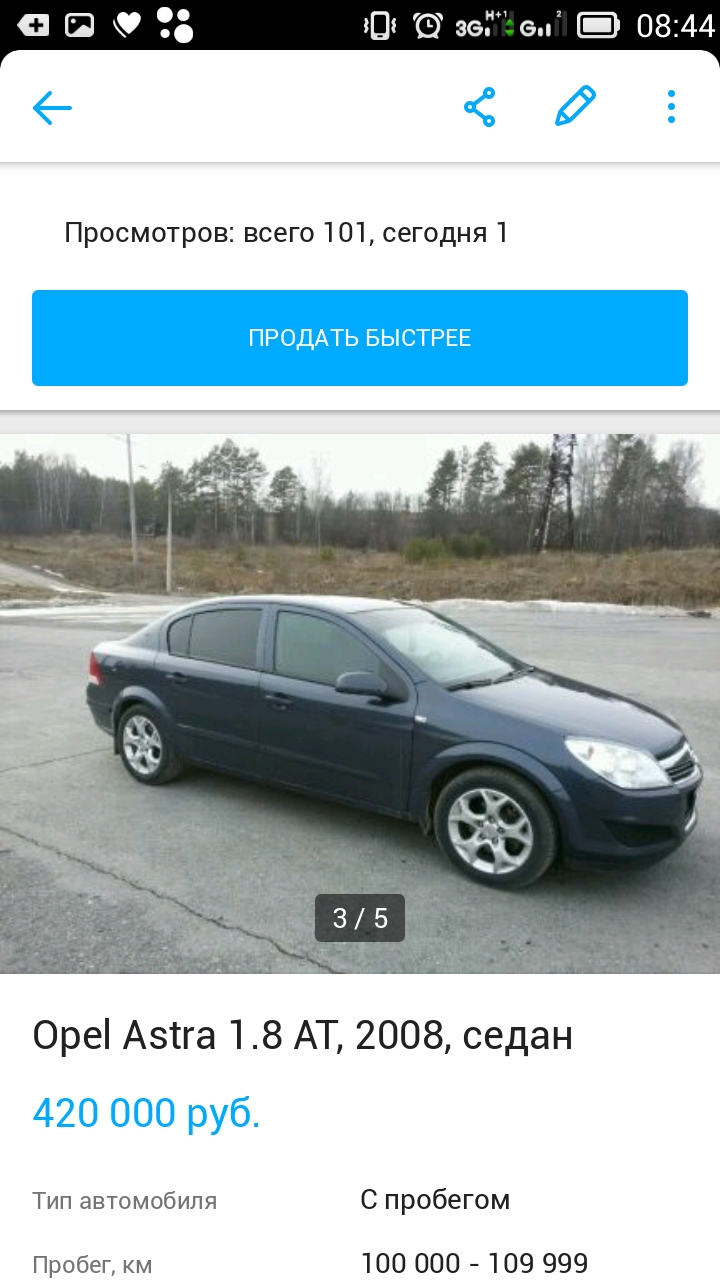
Task: Open the three-dot overflow menu
Action: click(x=671, y=107)
